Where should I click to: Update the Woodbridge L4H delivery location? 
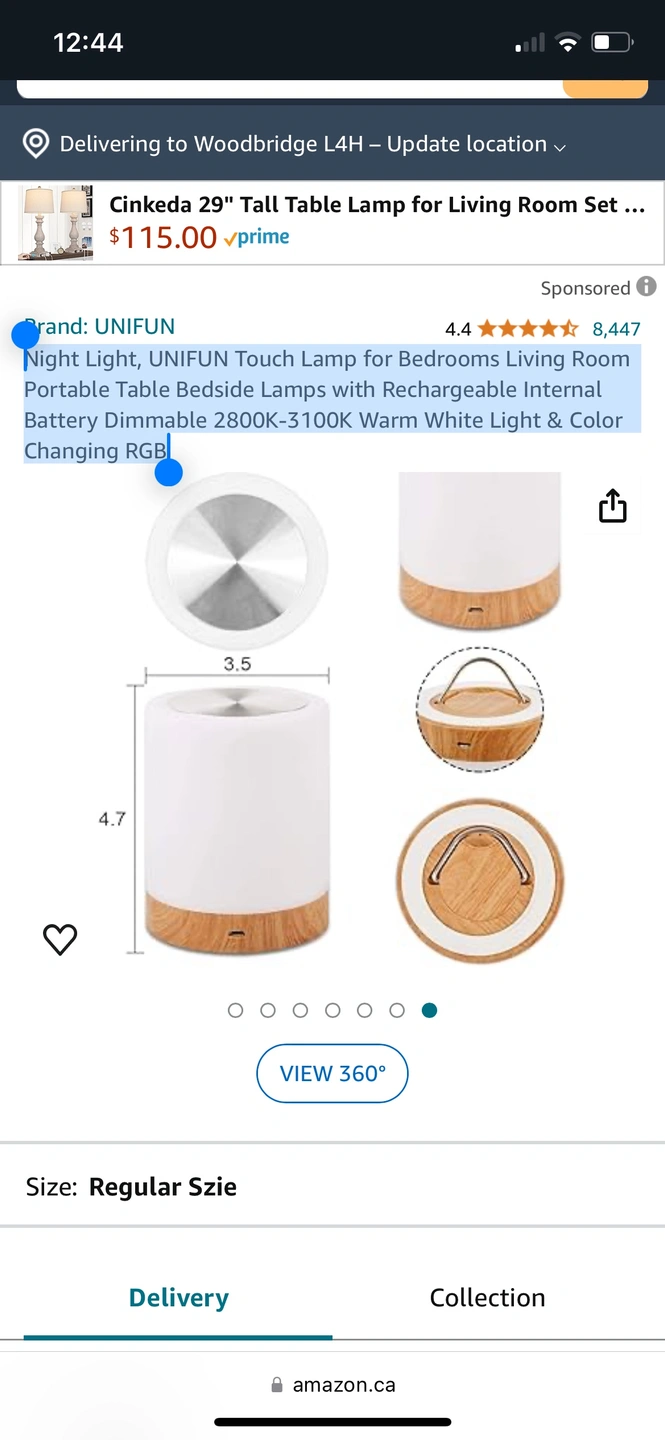(294, 144)
